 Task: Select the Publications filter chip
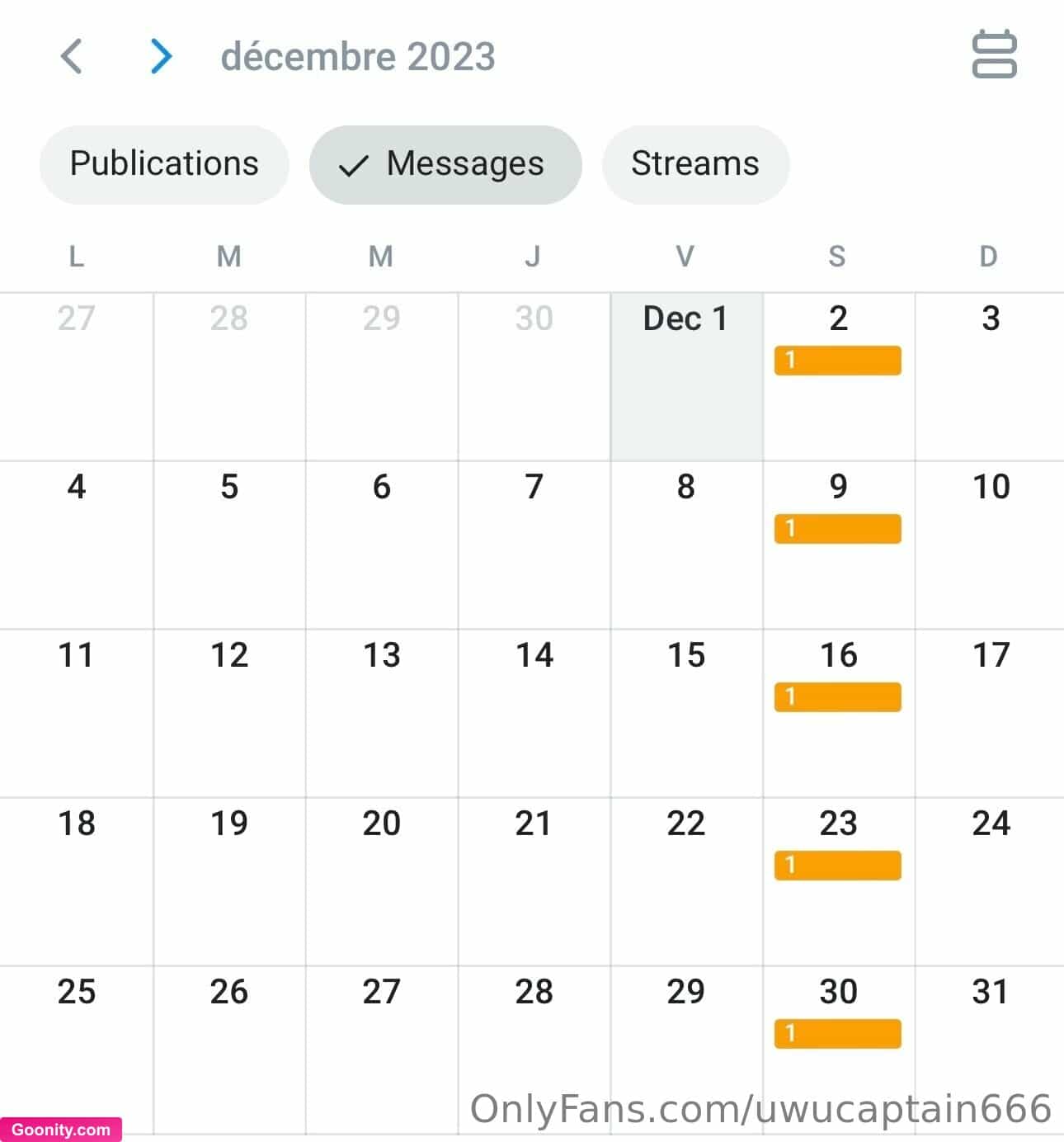(x=164, y=164)
